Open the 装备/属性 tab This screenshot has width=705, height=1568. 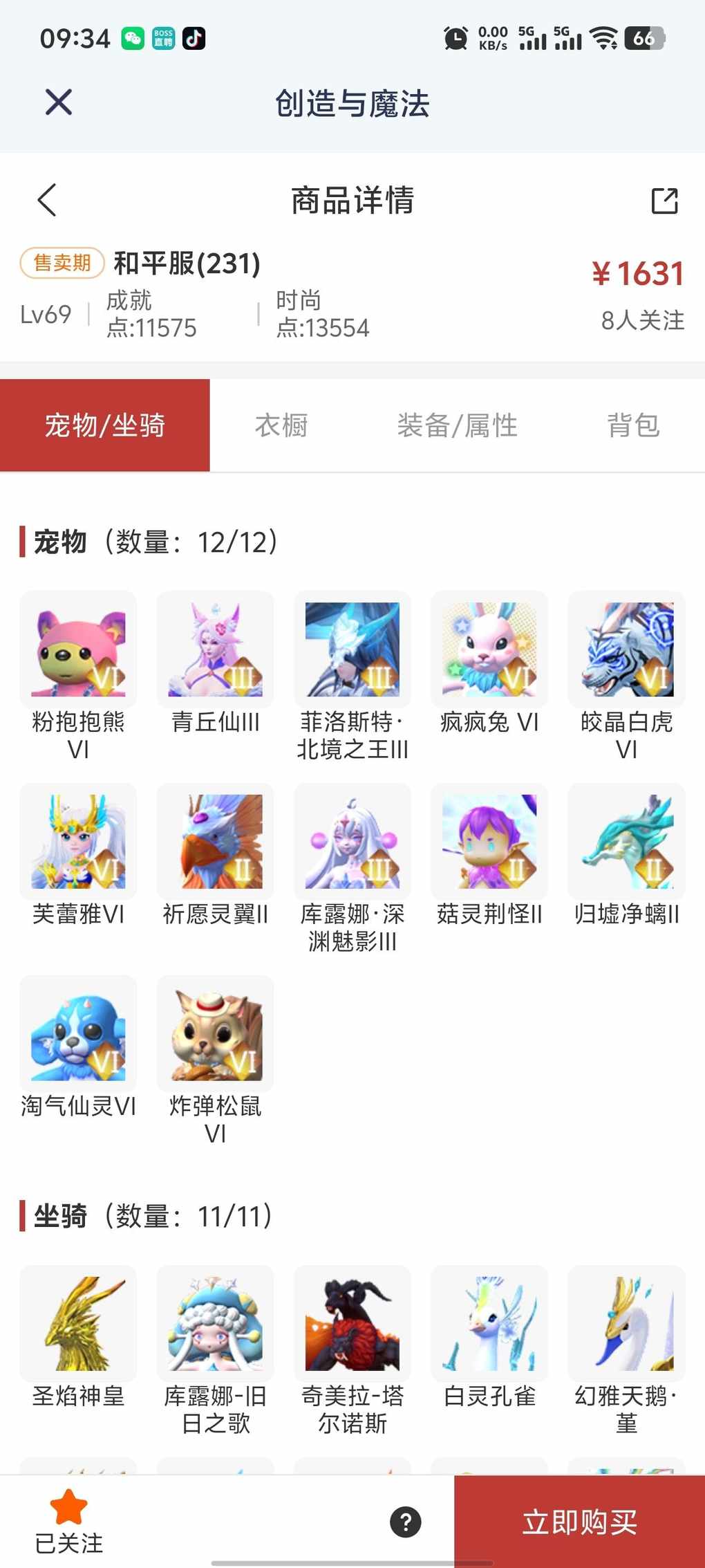tap(457, 425)
